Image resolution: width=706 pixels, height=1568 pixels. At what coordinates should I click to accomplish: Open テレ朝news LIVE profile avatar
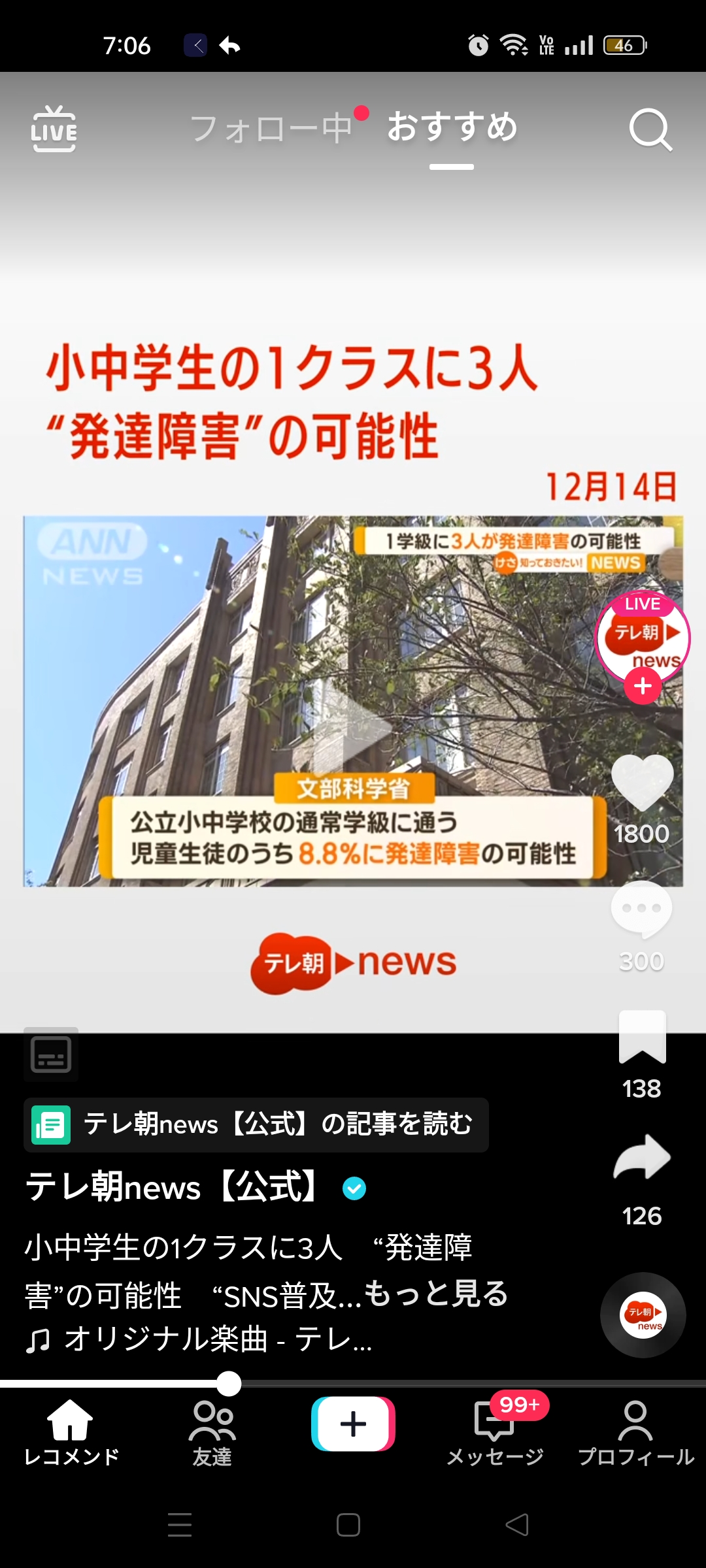click(x=643, y=634)
